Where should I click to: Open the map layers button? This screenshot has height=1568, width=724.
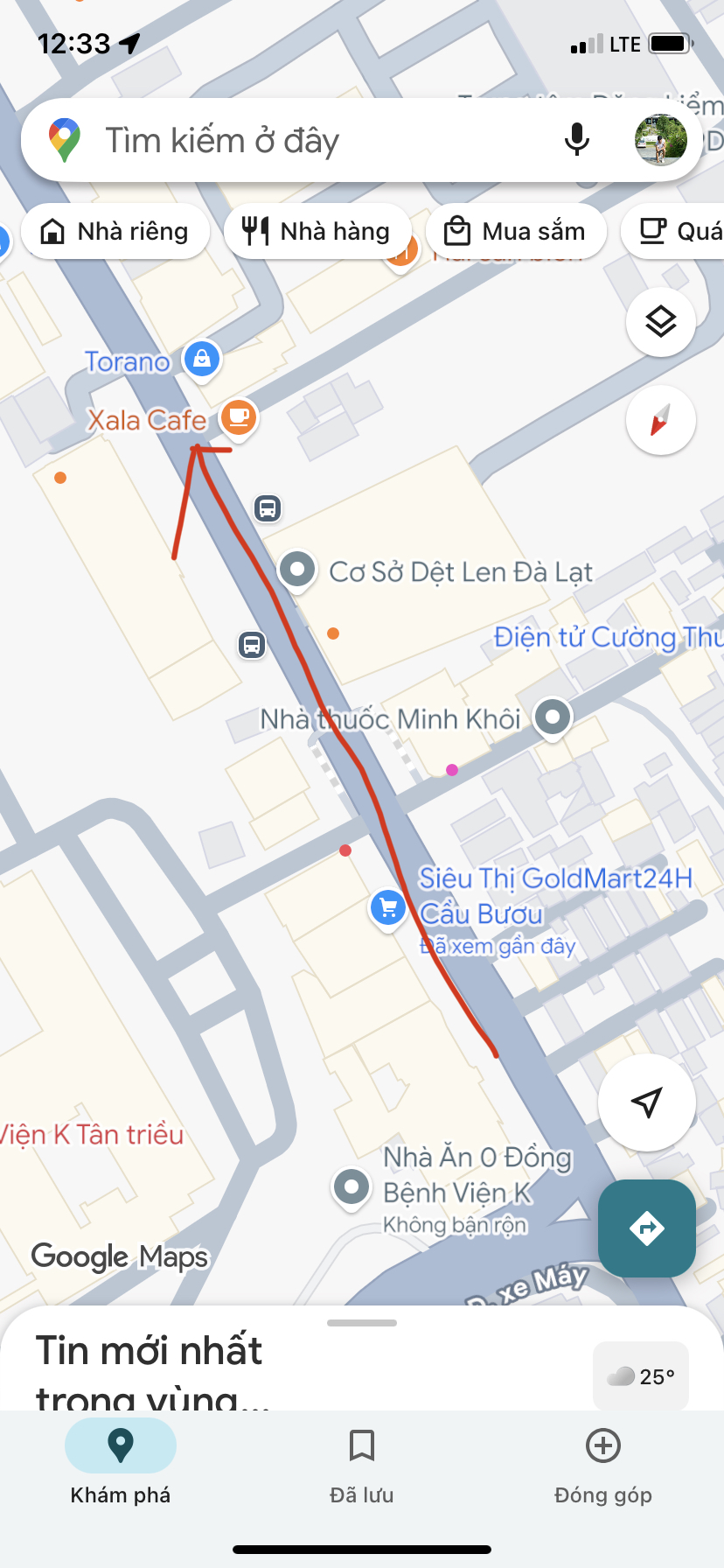tap(661, 322)
